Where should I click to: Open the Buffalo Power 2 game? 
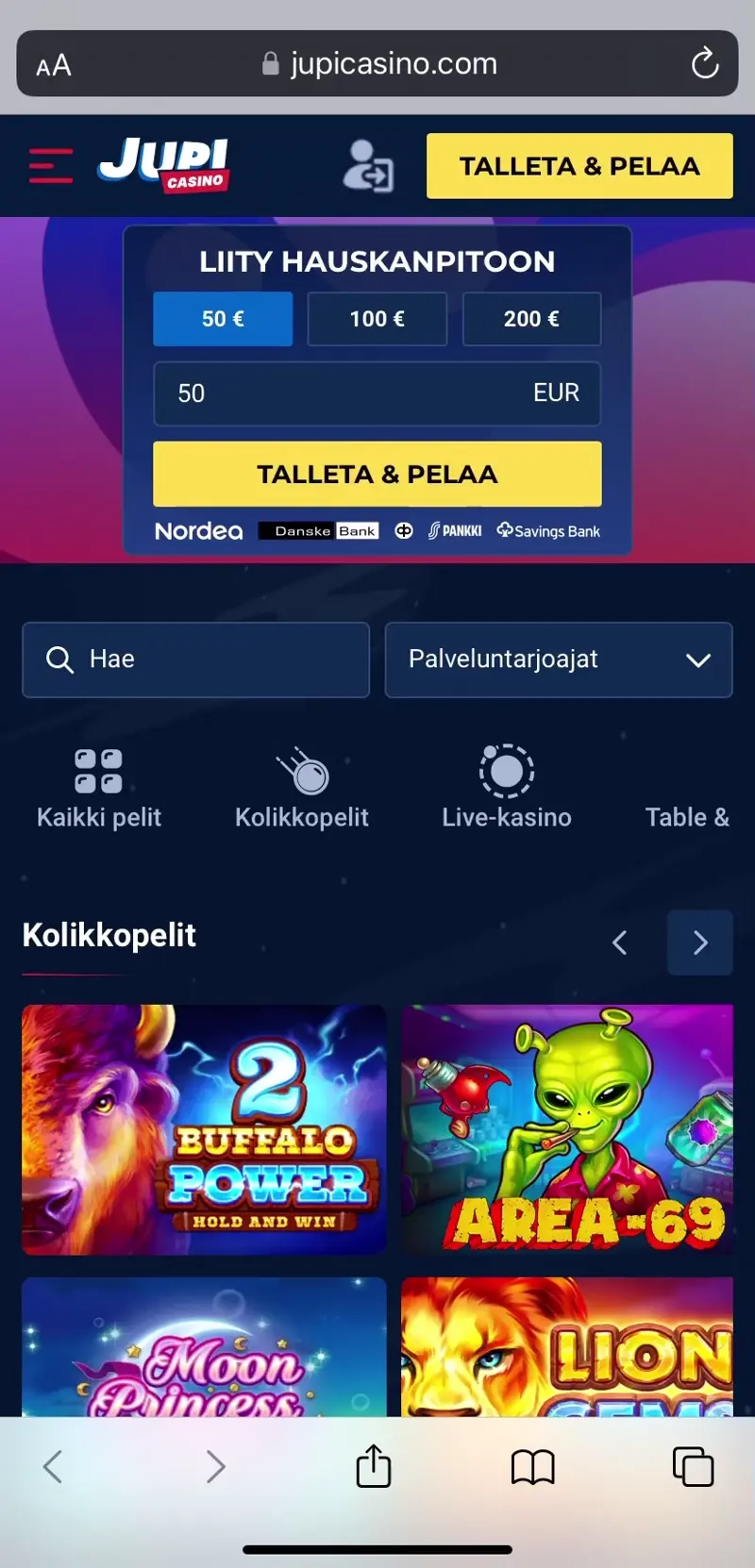coord(204,1129)
